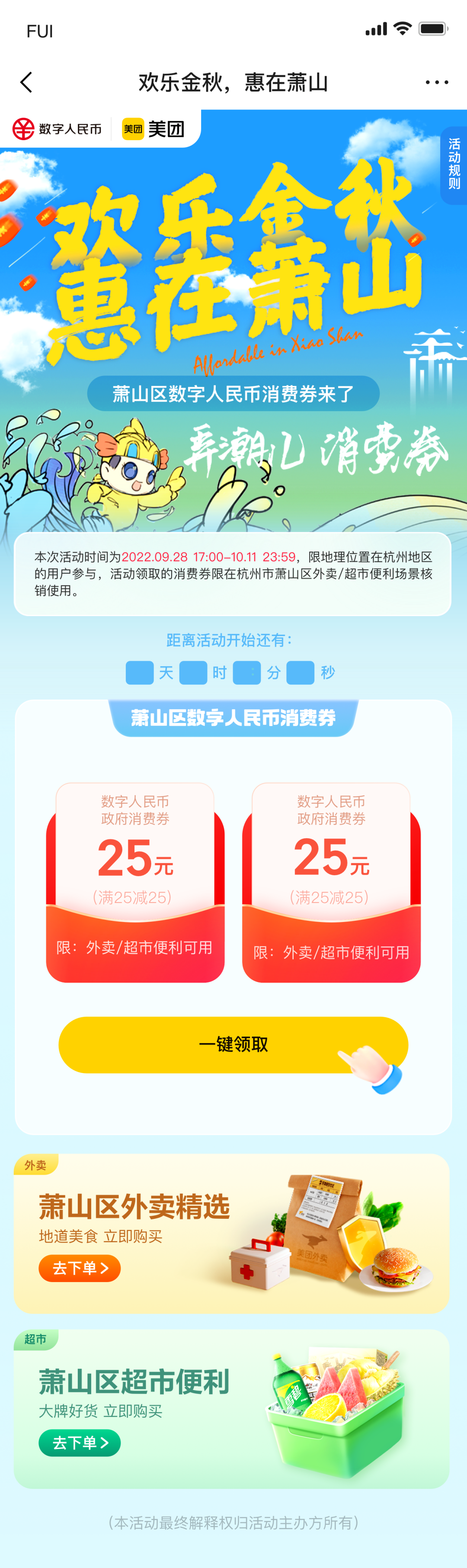
Task: Go back using the back arrow
Action: tap(26, 82)
